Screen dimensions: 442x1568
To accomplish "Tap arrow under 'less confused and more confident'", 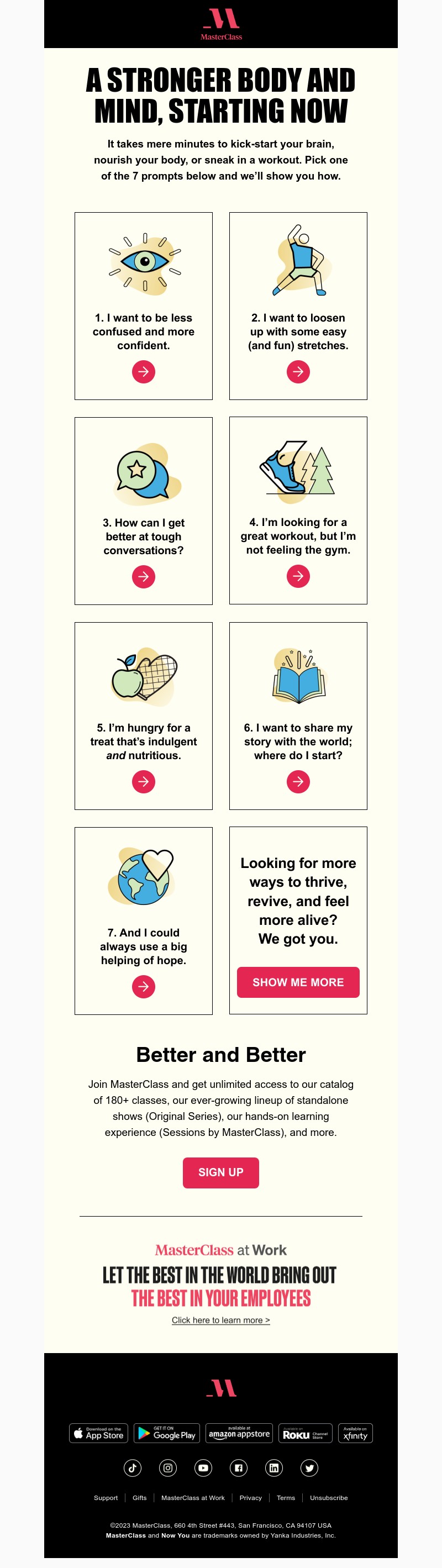I will coord(144,371).
